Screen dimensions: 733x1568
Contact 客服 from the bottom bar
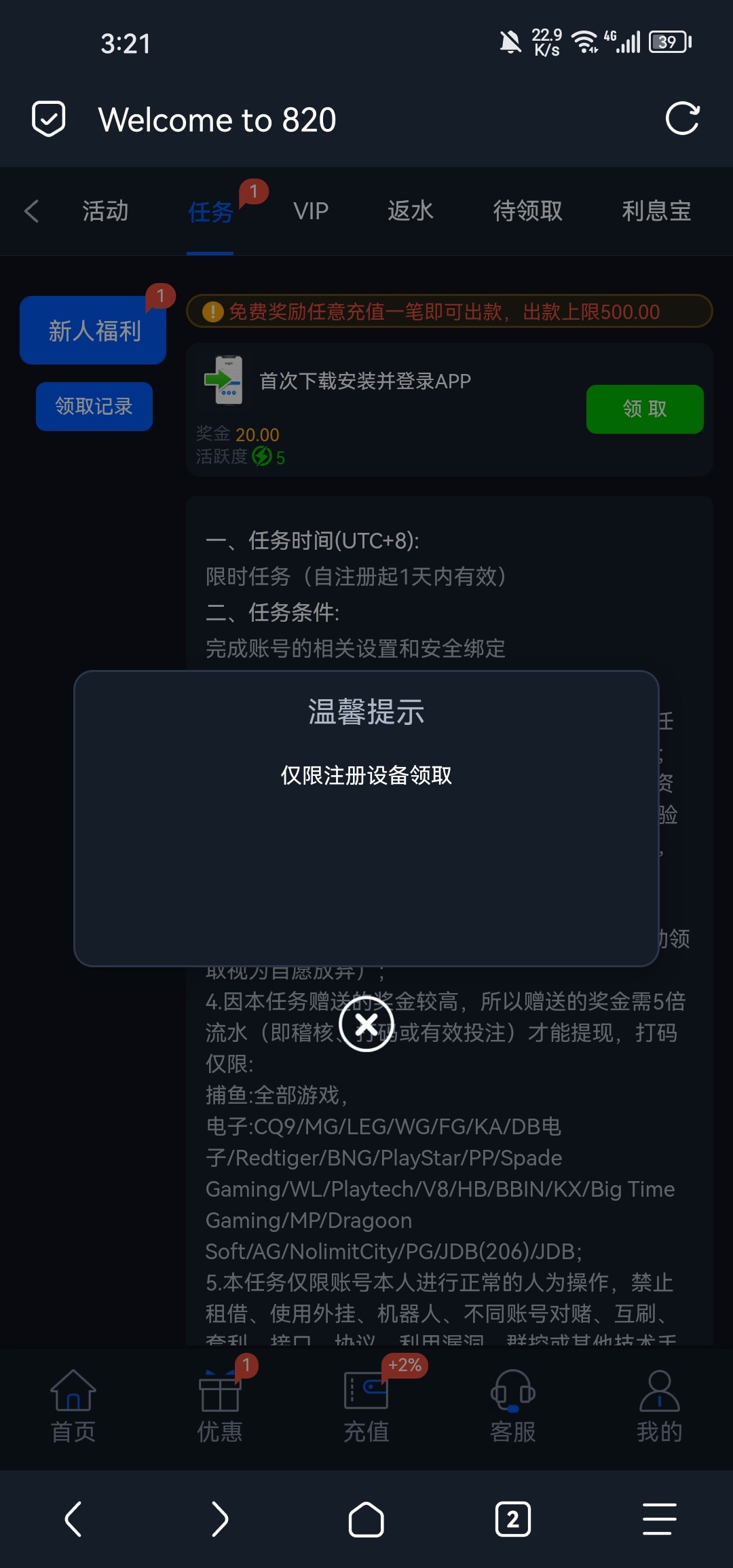point(512,1406)
